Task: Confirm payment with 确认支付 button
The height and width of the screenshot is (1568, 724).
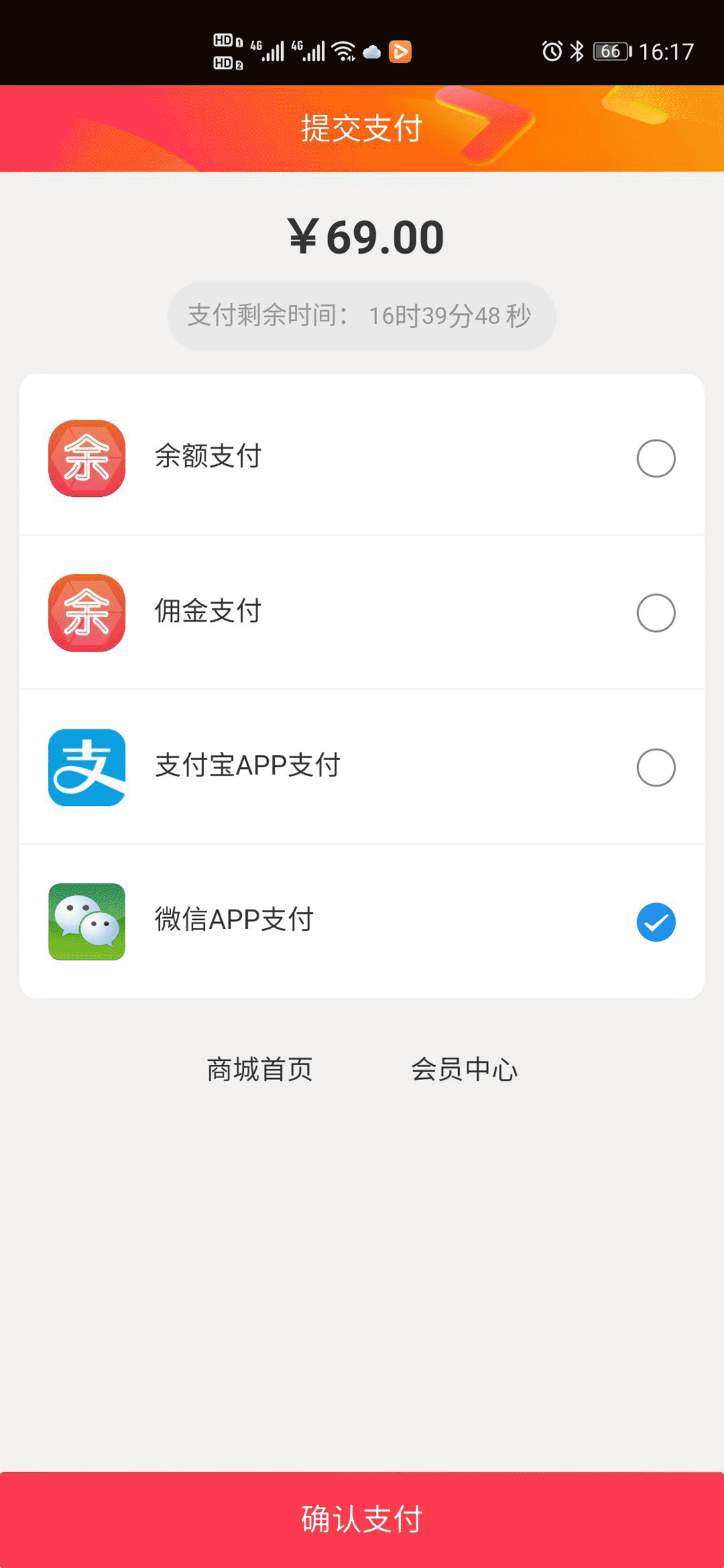Action: (362, 1519)
